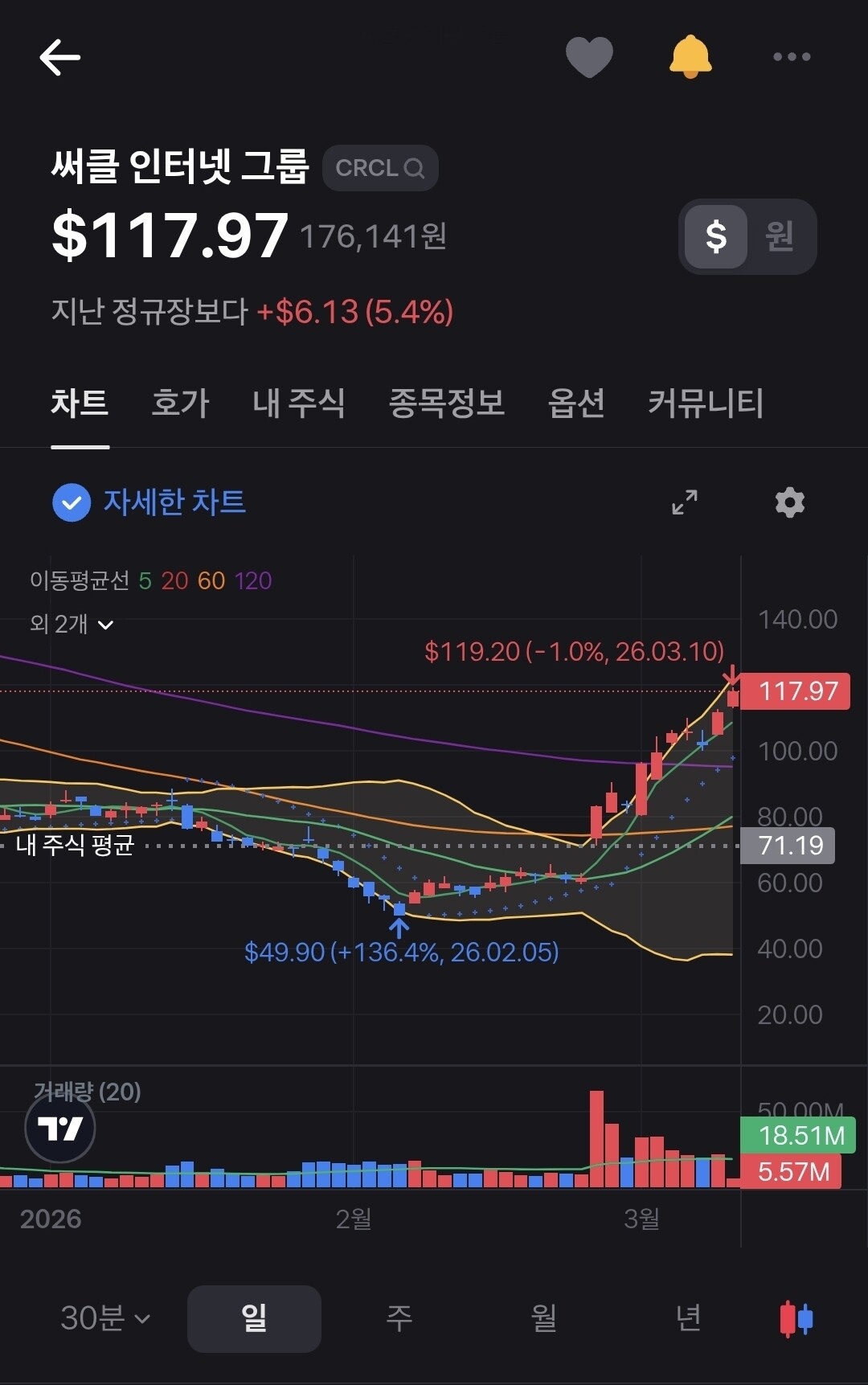Show the 년 yearly chart
The width and height of the screenshot is (868, 1385).
click(688, 1318)
